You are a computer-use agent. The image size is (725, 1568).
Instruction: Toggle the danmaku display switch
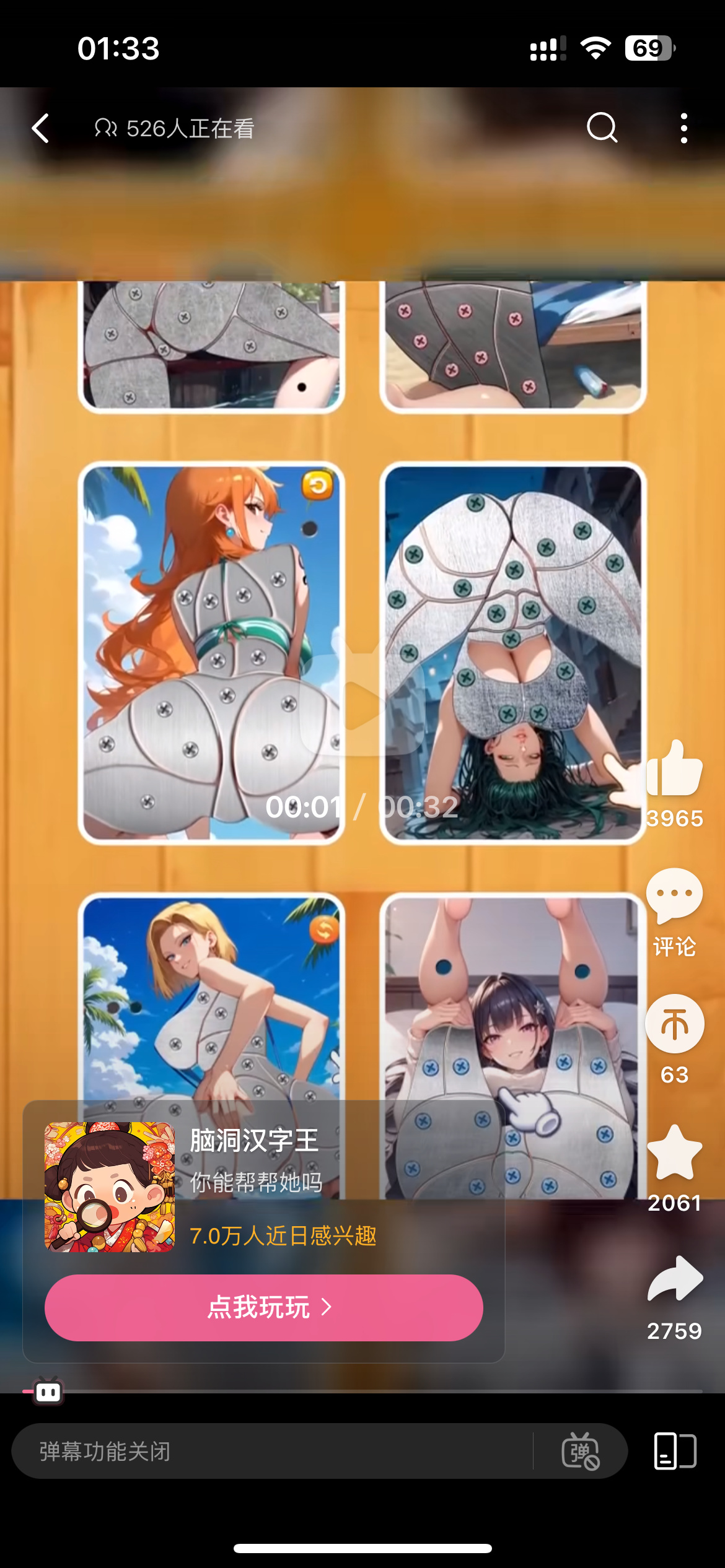[580, 1451]
